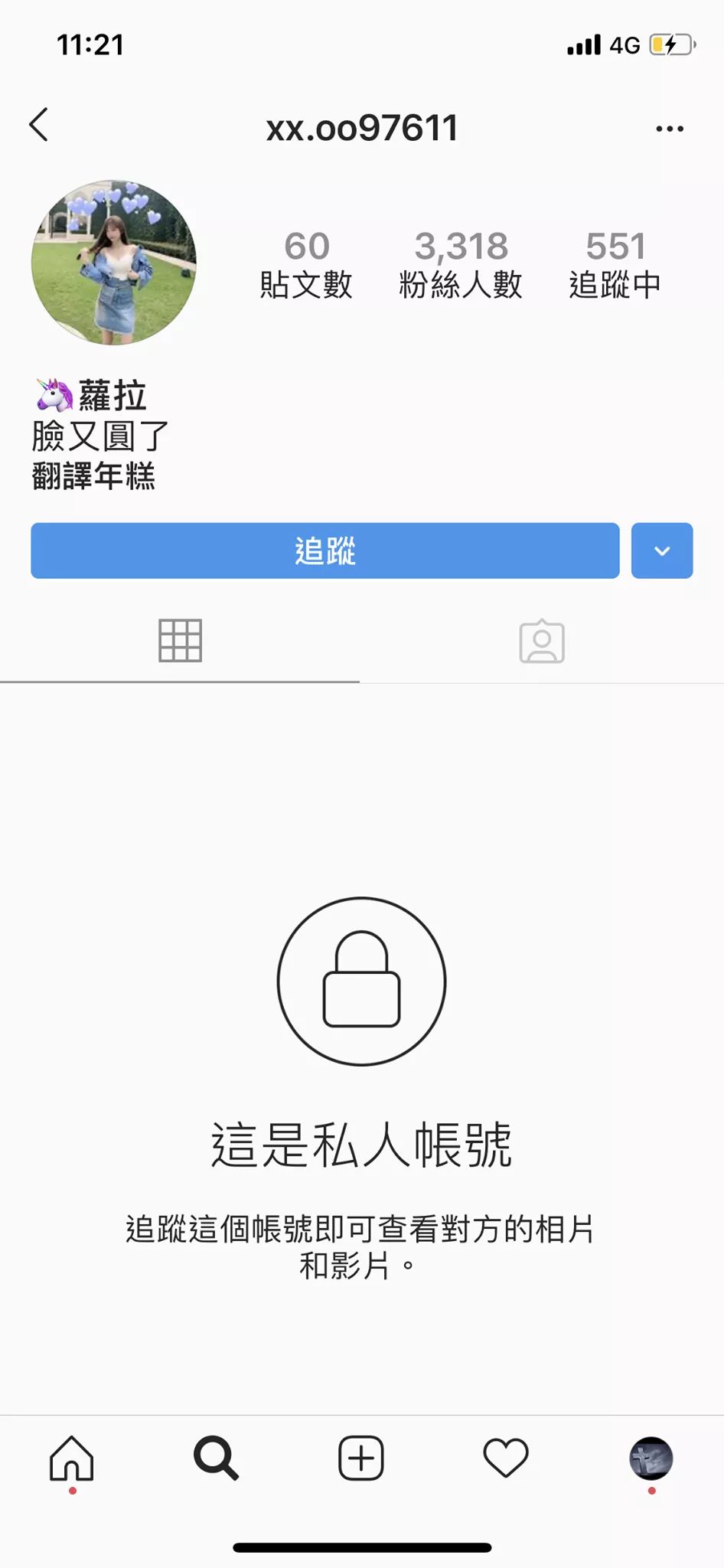Switch to the posts grid tab

click(180, 641)
